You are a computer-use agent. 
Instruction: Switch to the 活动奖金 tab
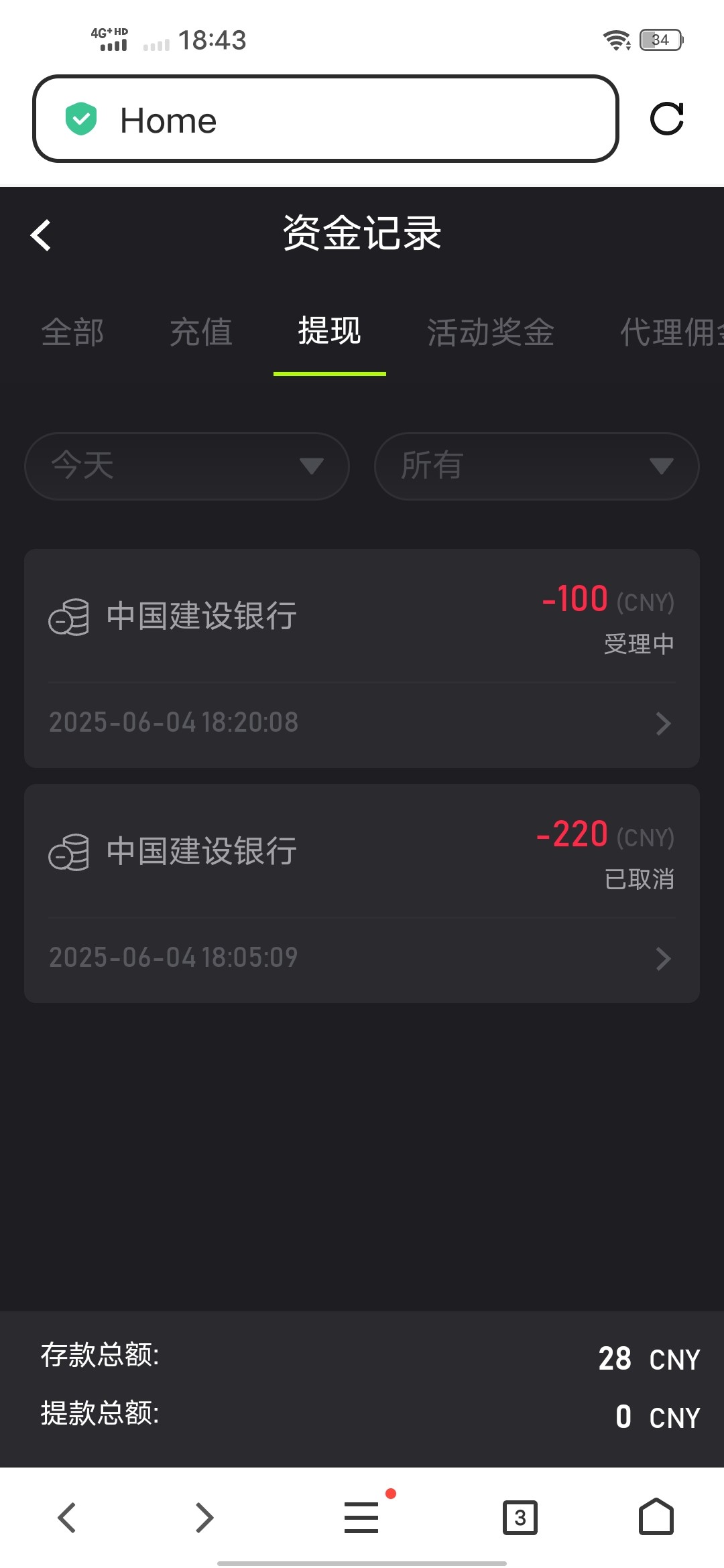point(491,332)
